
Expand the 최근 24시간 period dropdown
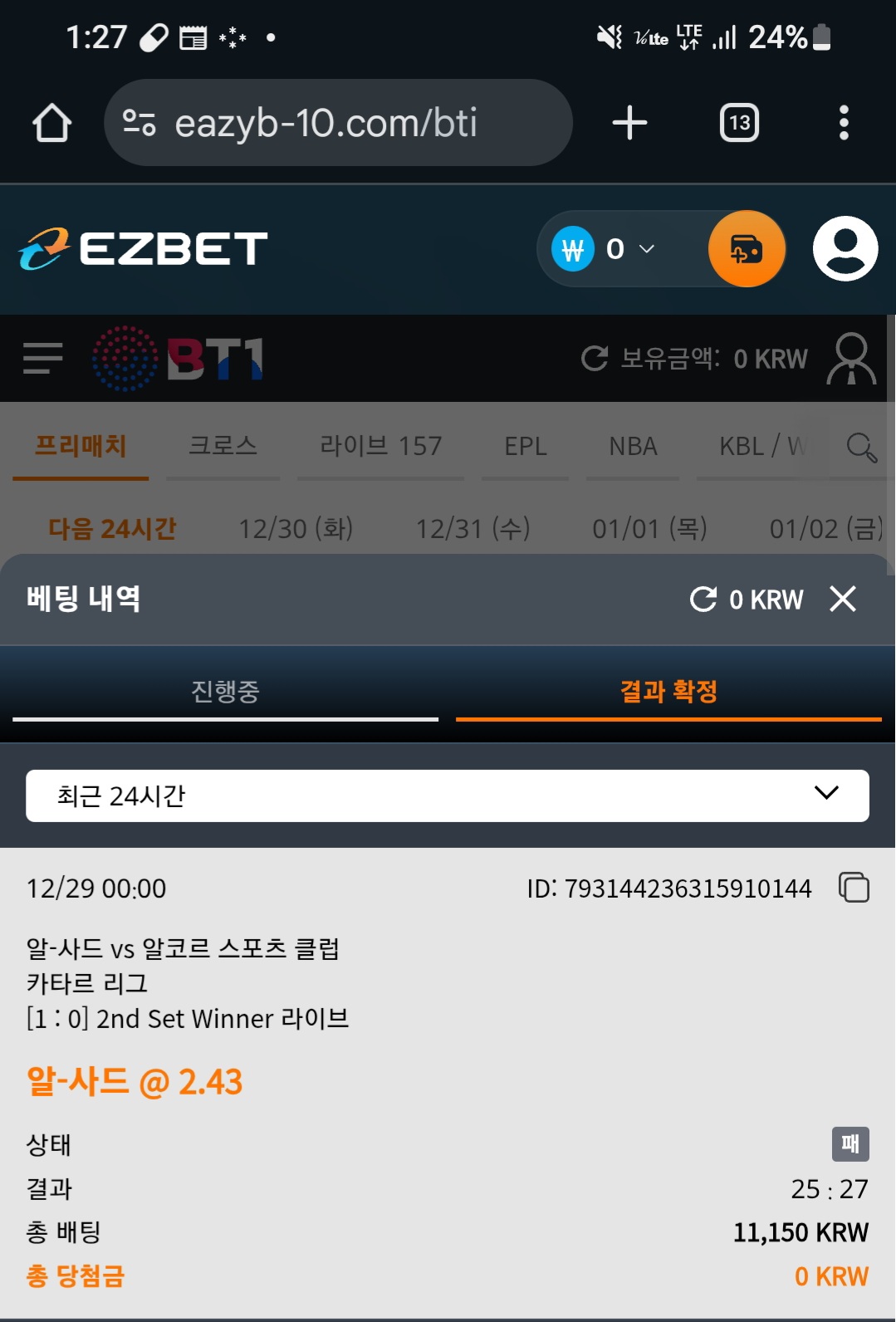coord(447,796)
